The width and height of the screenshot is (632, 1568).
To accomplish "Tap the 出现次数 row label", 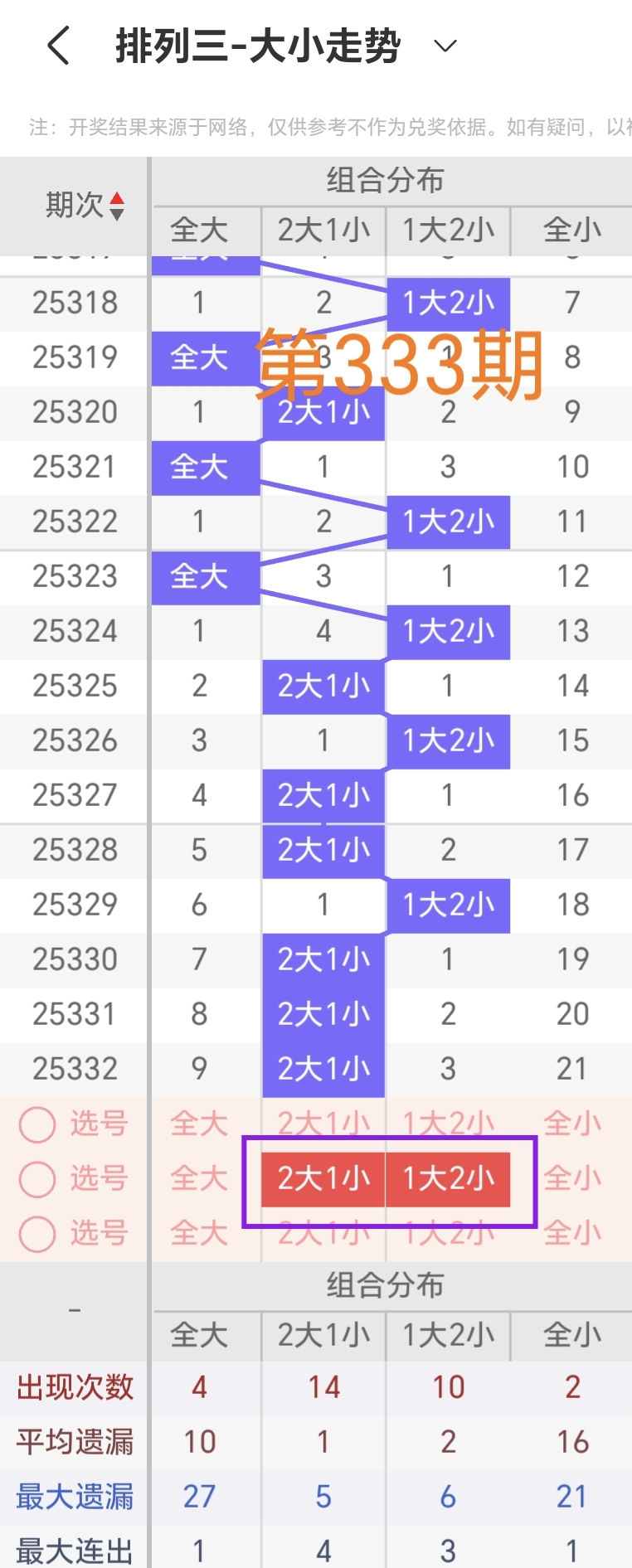I will pos(73,1386).
